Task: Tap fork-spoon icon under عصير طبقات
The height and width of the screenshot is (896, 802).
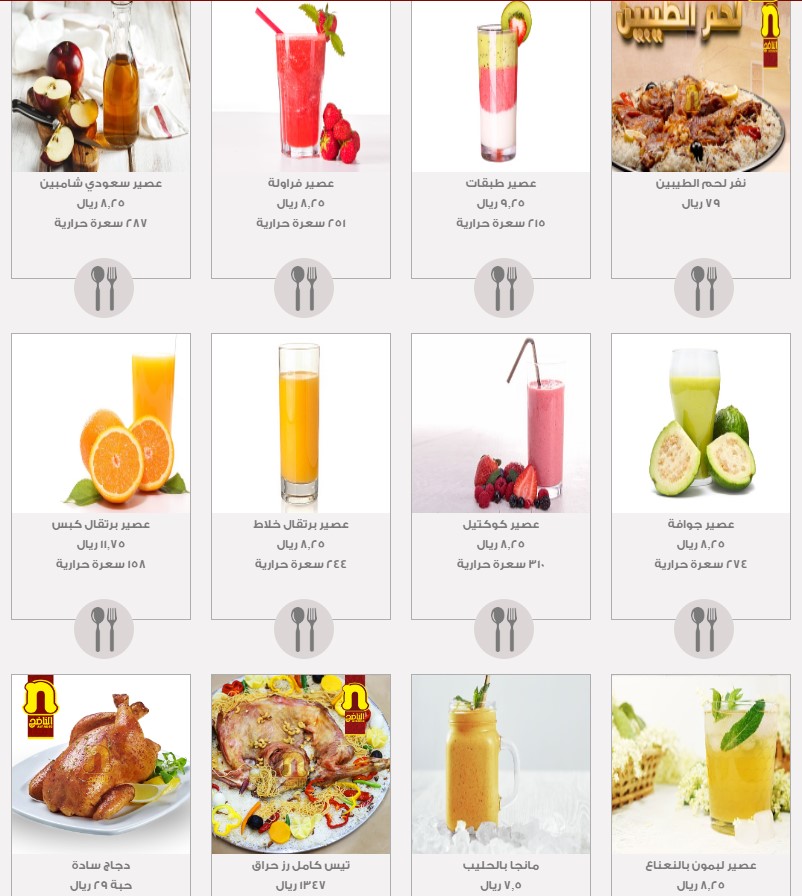Action: (503, 288)
